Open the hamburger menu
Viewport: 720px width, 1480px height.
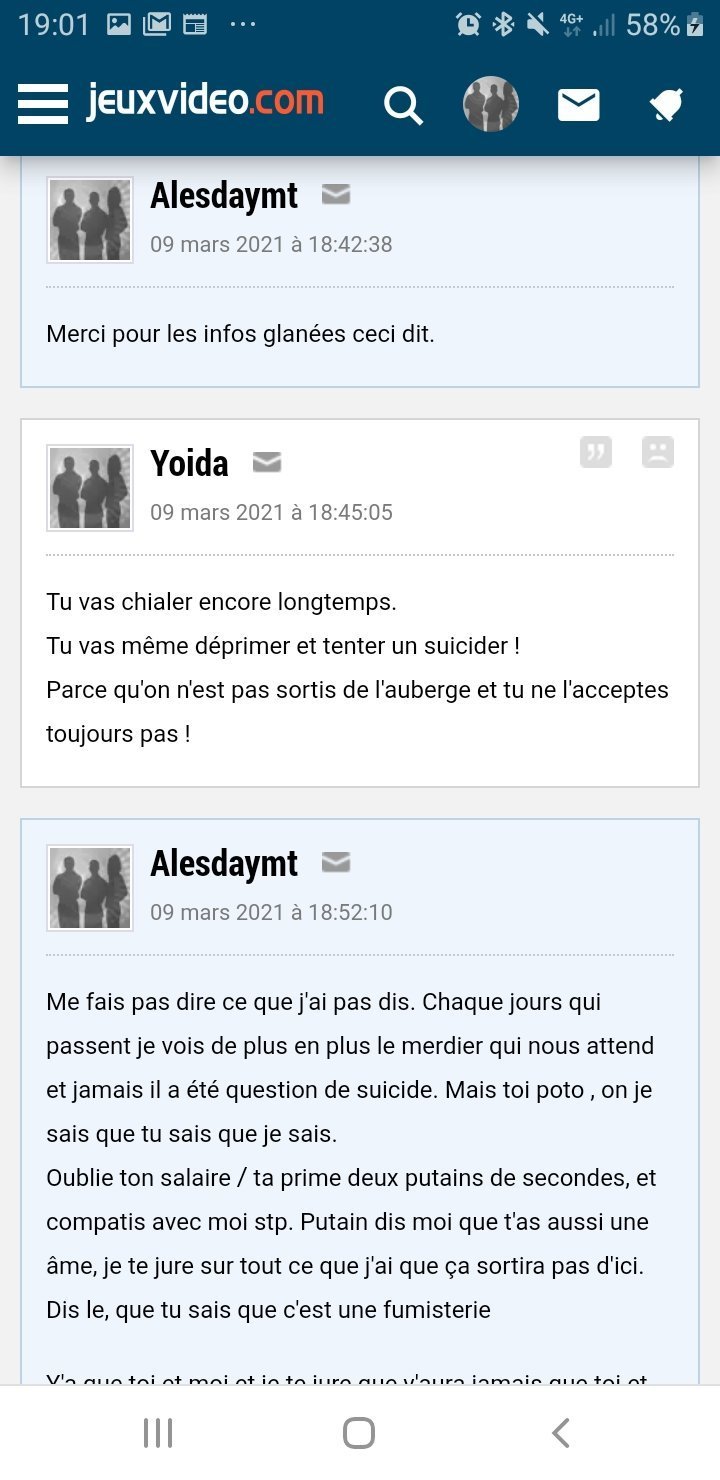[43, 103]
